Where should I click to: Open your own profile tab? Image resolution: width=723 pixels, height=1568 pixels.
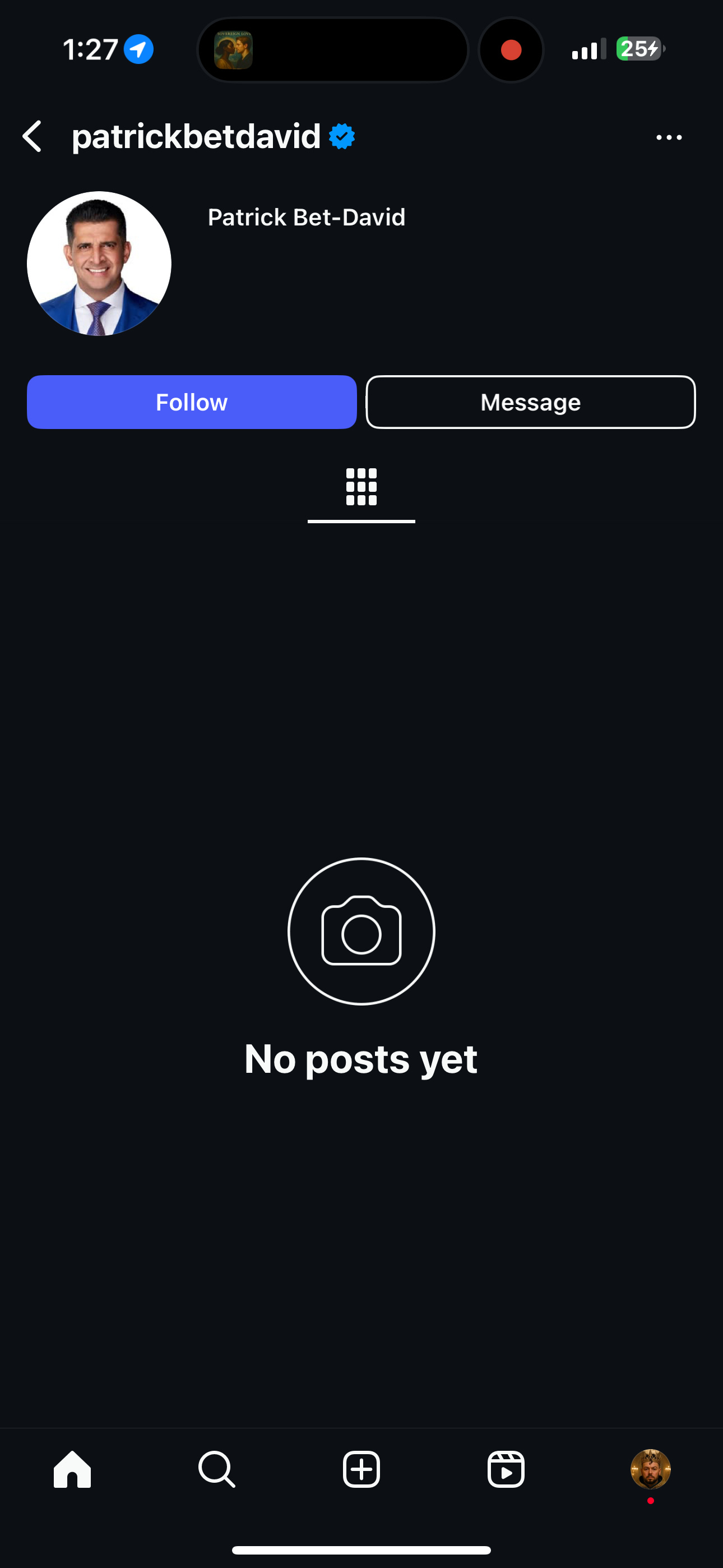[x=650, y=1469]
